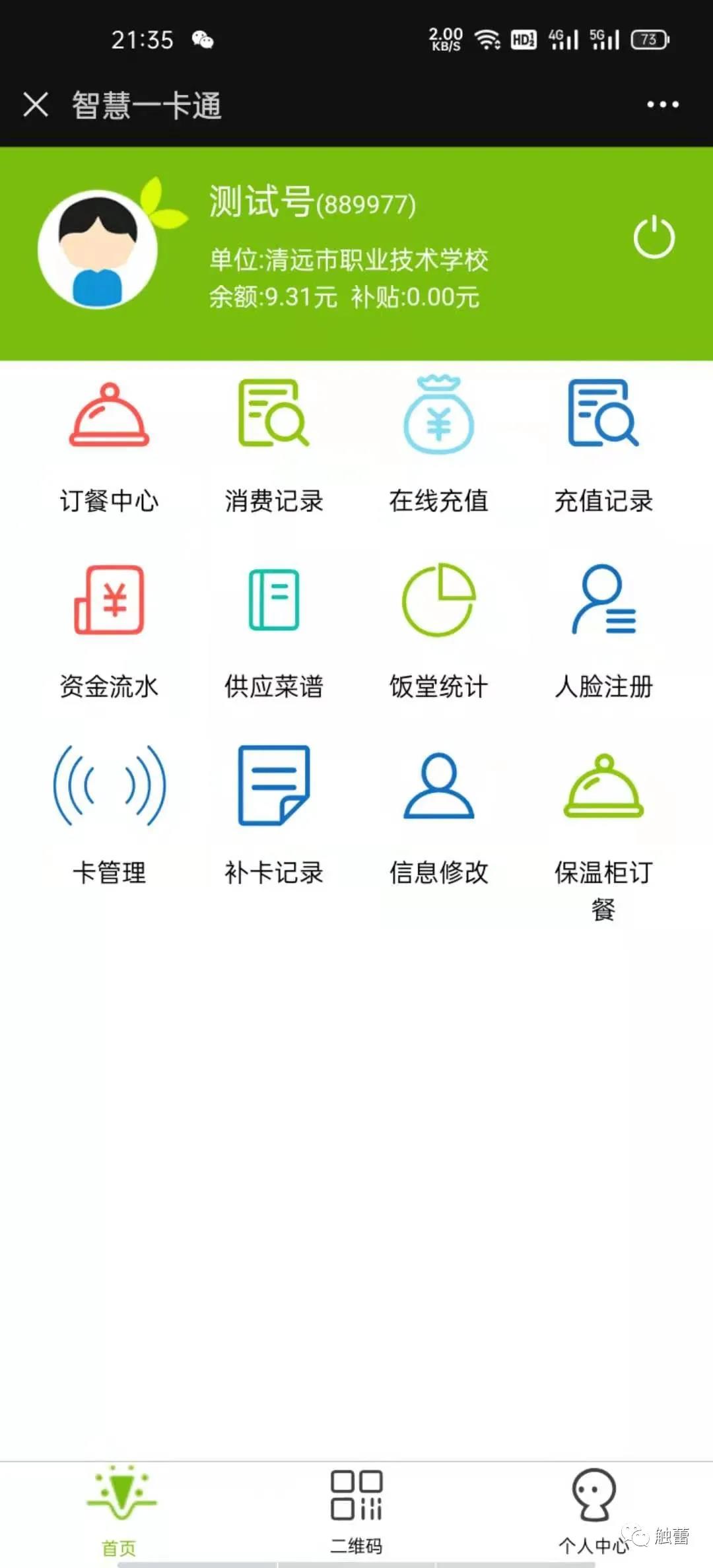Open 在线充值 online recharge
Image resolution: width=713 pixels, height=1568 pixels.
[x=439, y=439]
